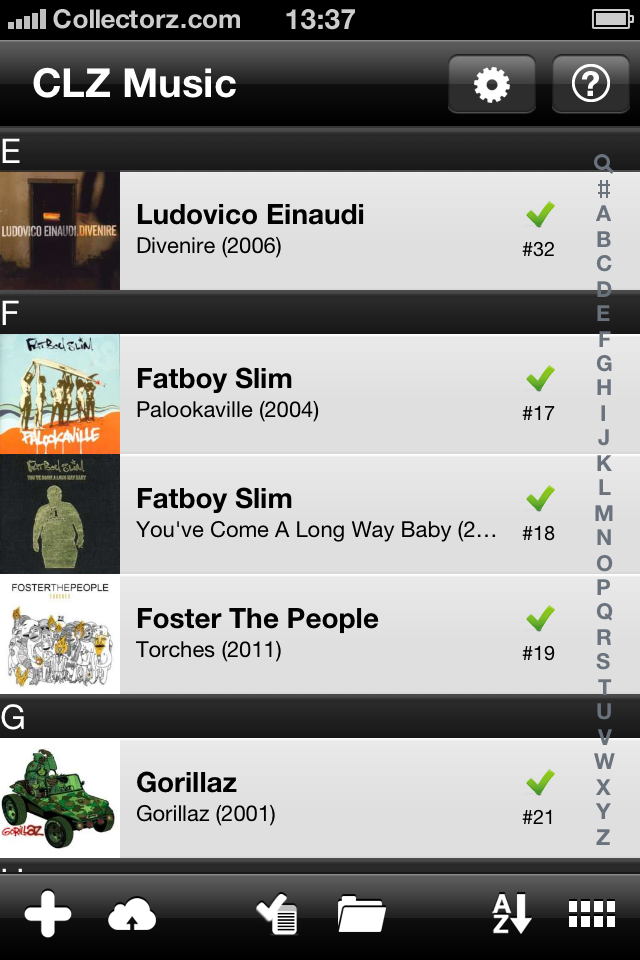Viewport: 640px width, 960px height.
Task: Open the settings gear
Action: click(491, 84)
